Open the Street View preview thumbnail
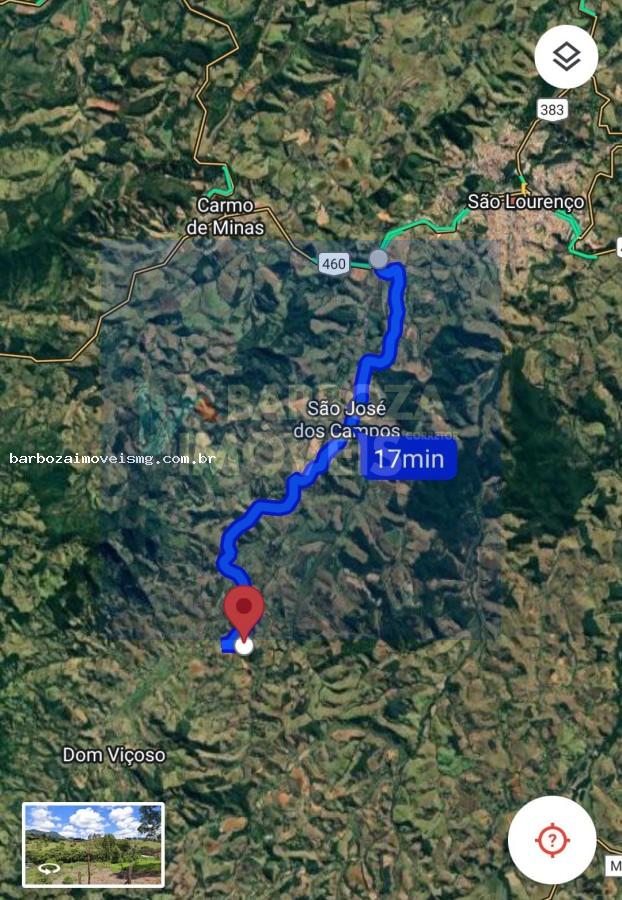The image size is (622, 900). [x=93, y=844]
